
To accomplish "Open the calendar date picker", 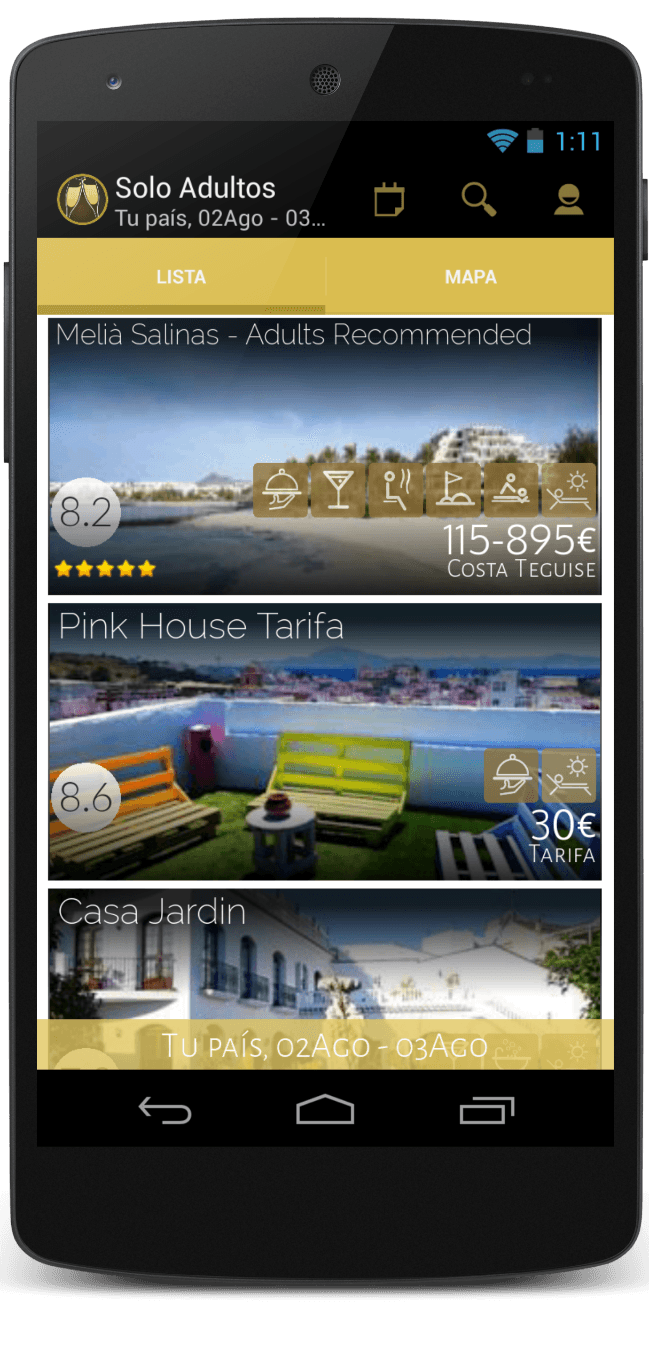I will [388, 199].
